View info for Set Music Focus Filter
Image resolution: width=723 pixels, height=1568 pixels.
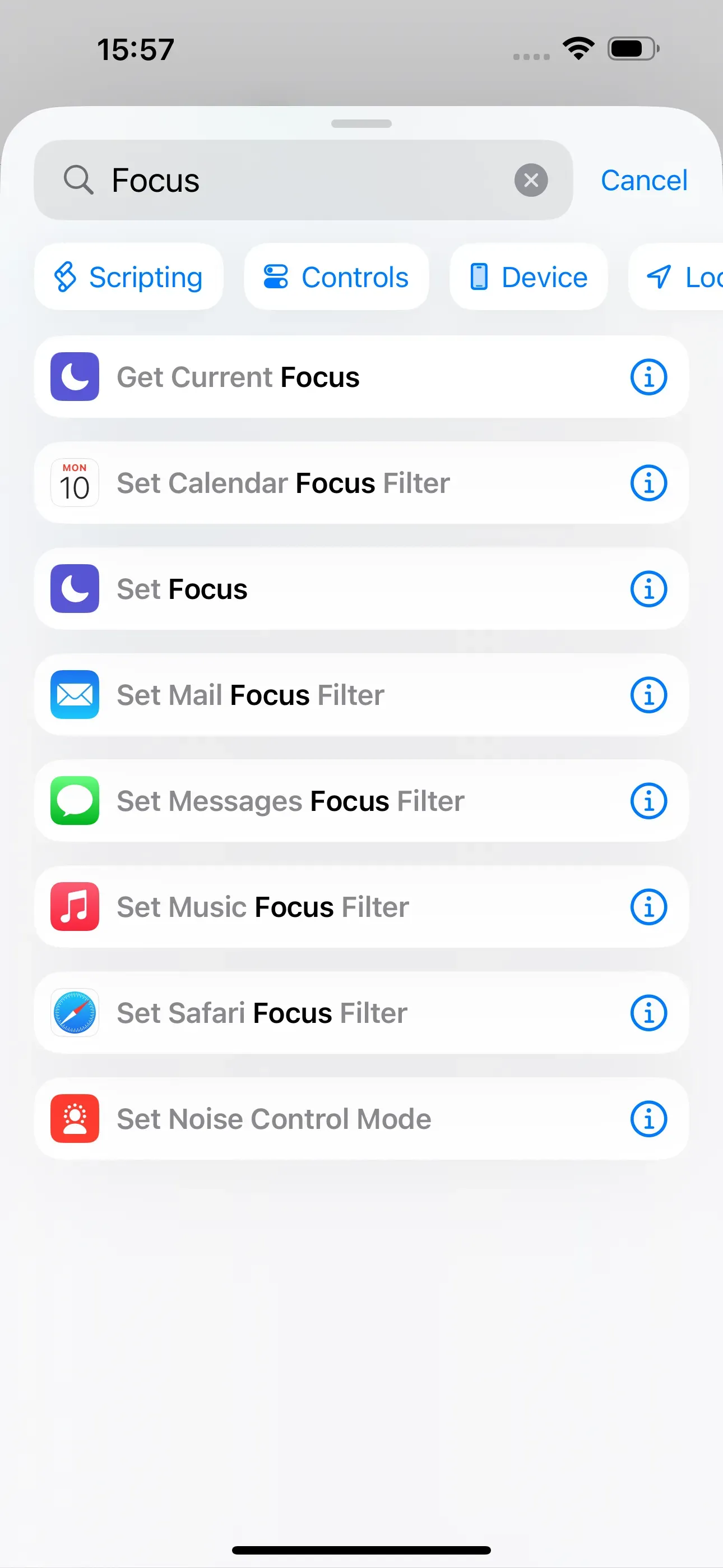click(648, 906)
